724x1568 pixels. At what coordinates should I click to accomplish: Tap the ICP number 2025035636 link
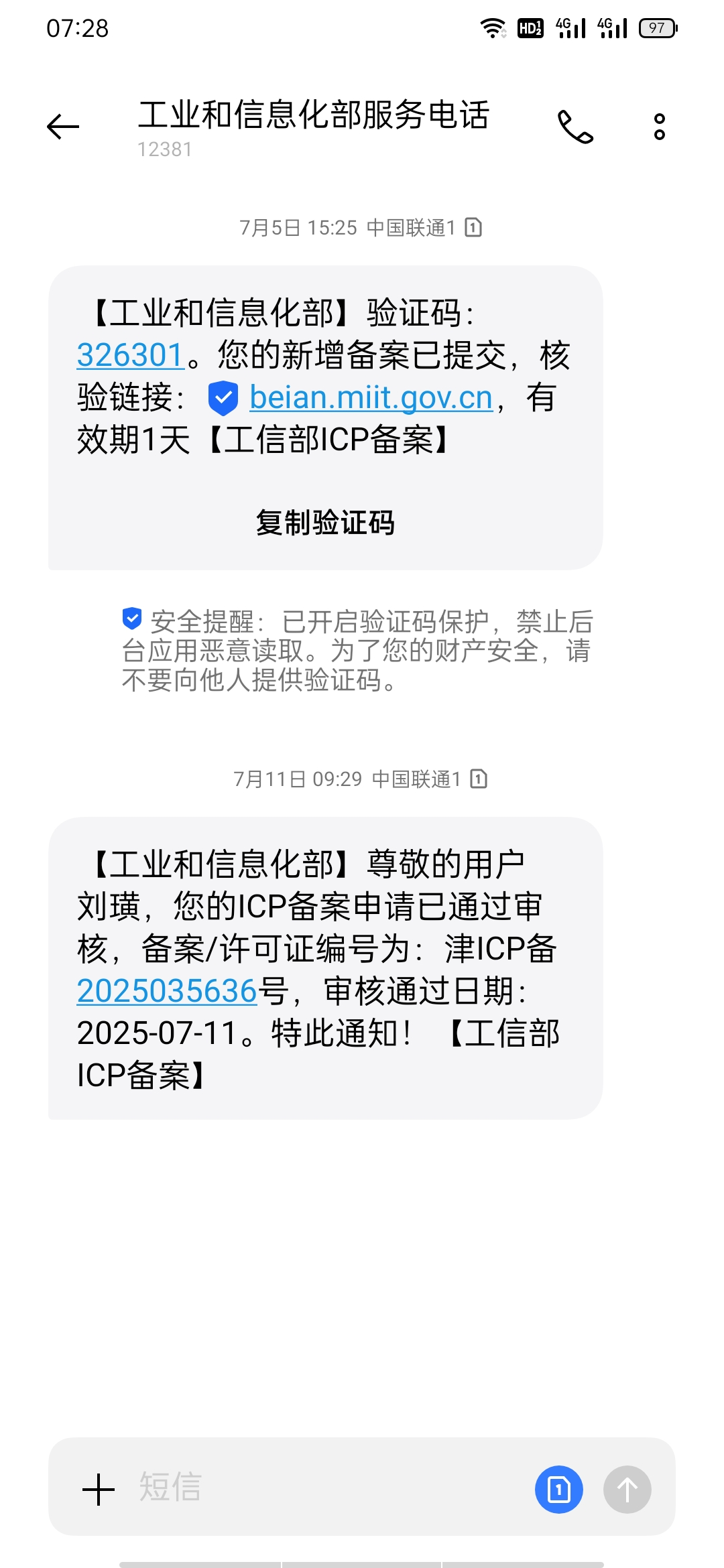(x=167, y=990)
